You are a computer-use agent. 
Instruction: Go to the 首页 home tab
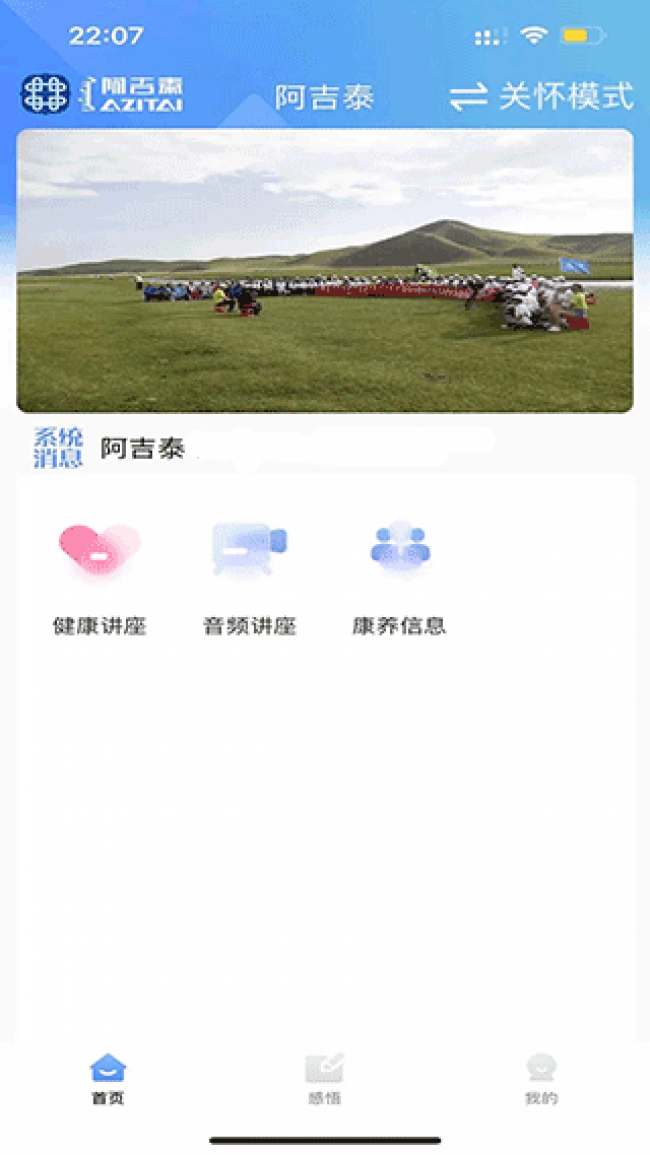[x=108, y=1079]
